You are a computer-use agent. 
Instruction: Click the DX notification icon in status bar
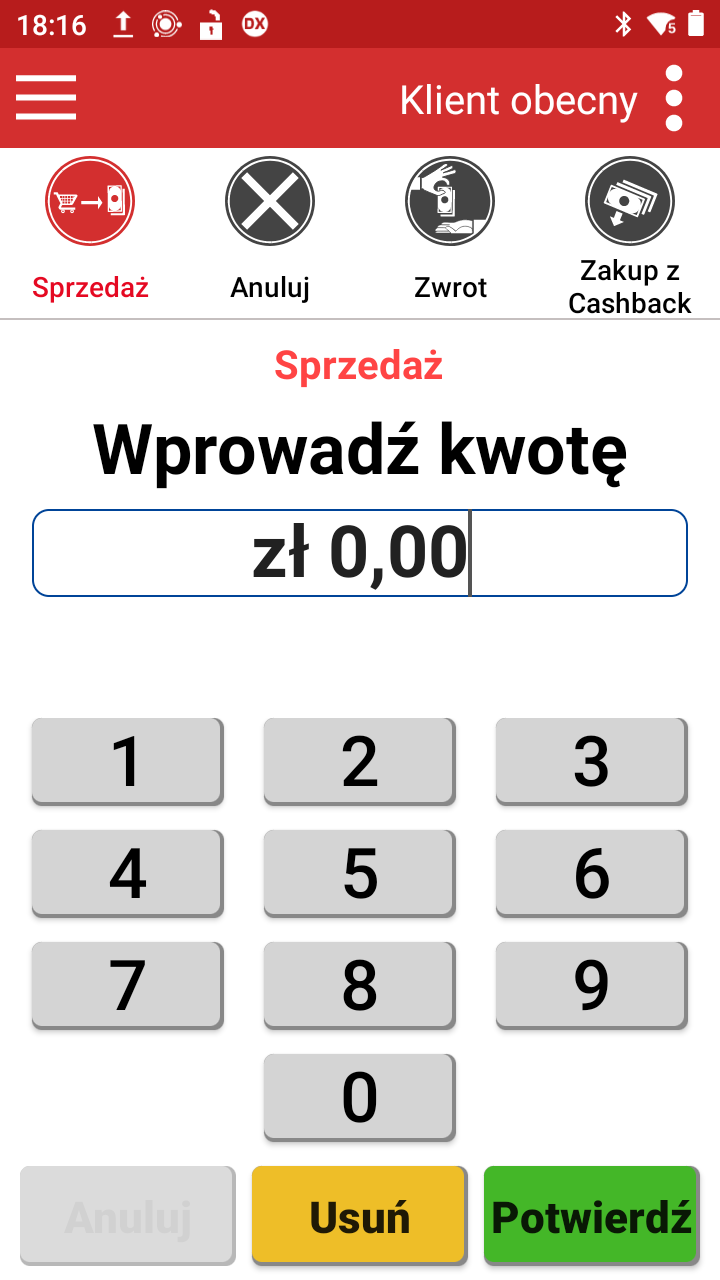pos(255,24)
